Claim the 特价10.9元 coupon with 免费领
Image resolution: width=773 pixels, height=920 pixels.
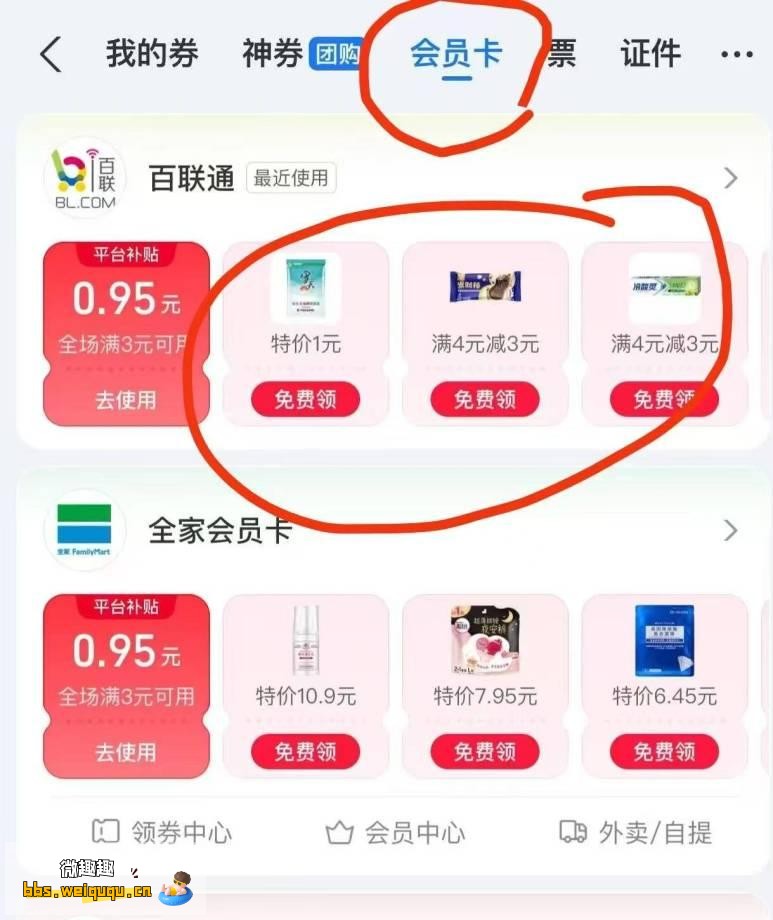pos(305,752)
